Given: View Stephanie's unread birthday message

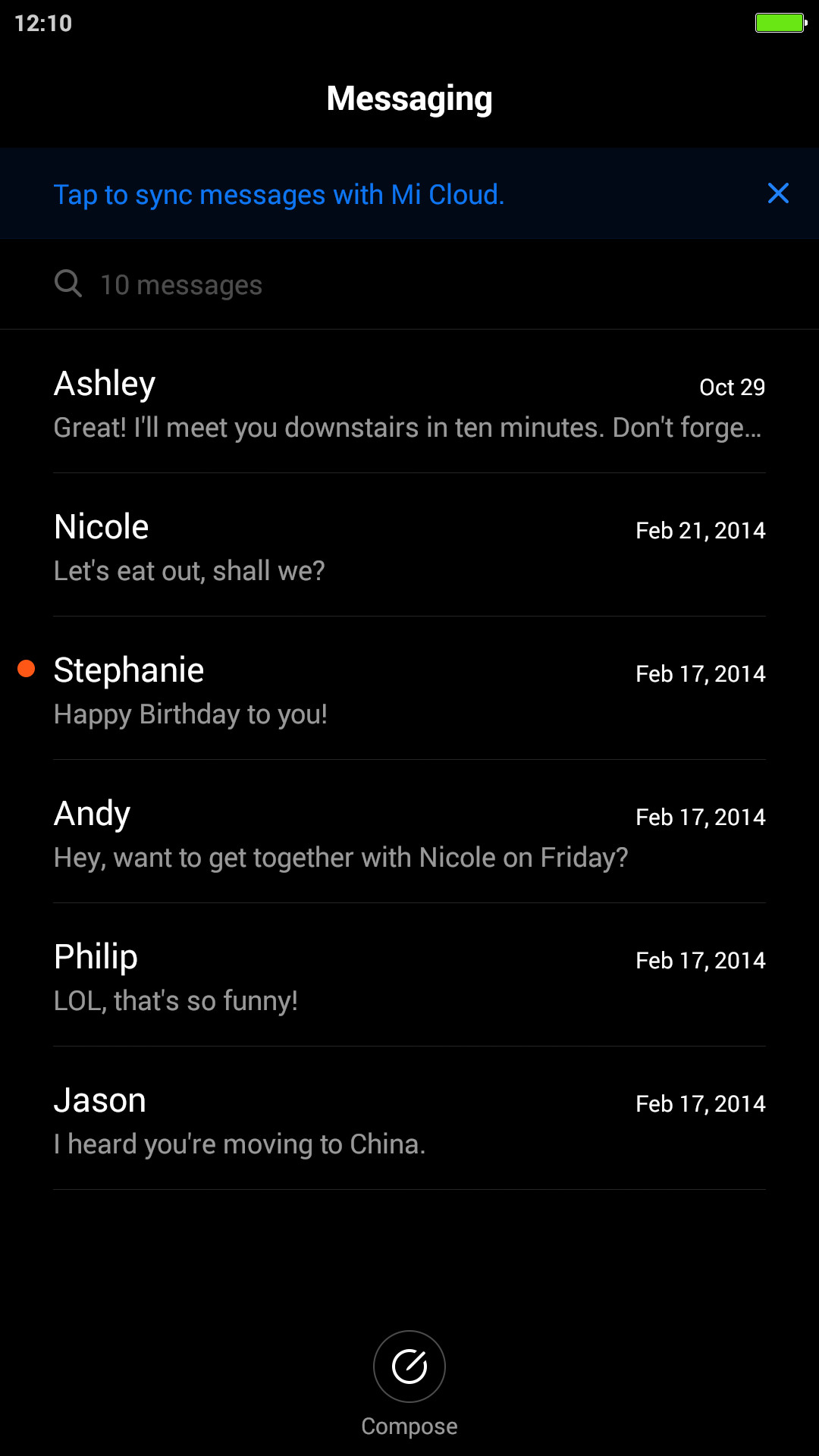Looking at the screenshot, I should click(409, 689).
